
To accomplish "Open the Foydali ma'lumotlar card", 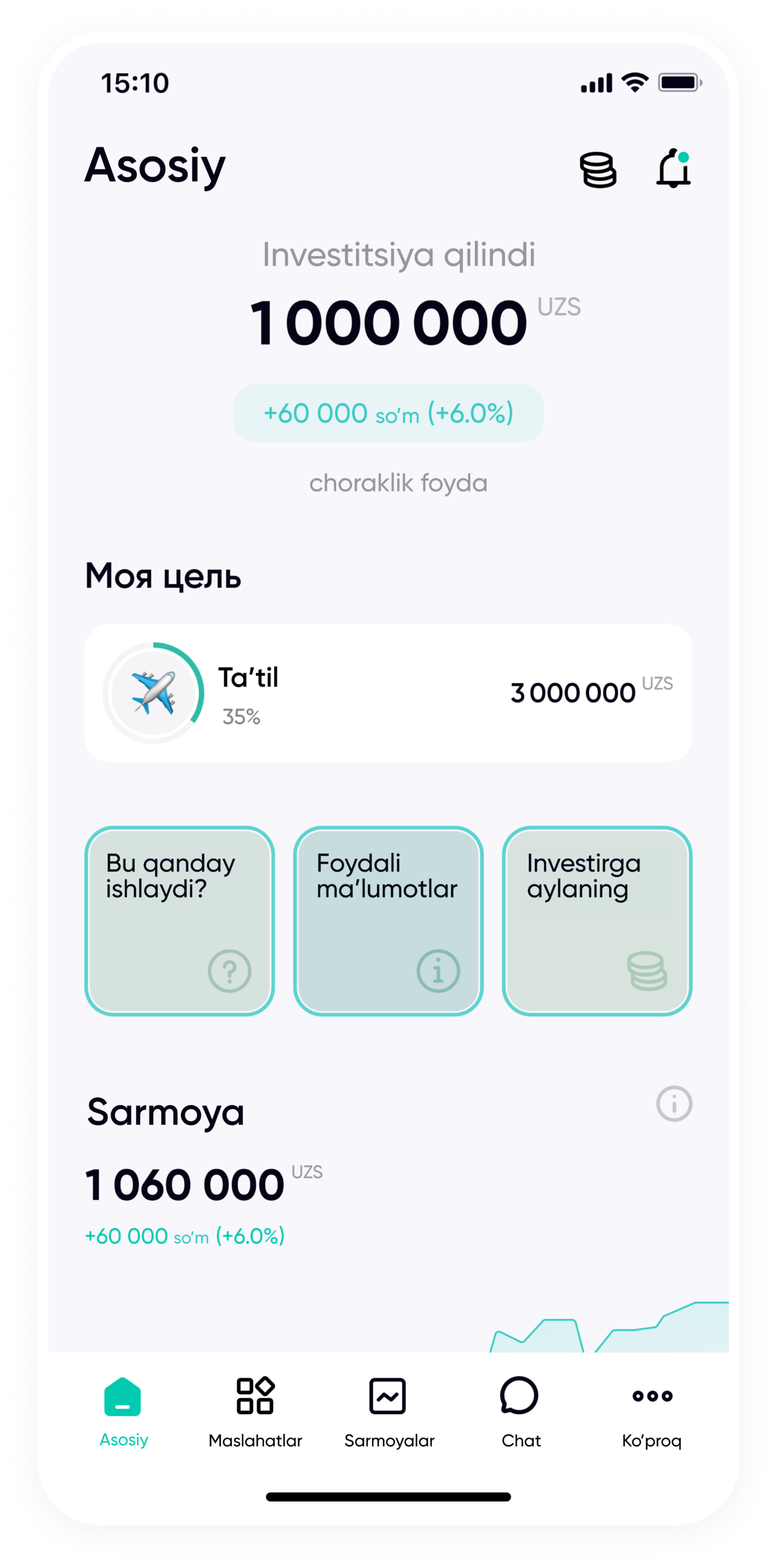I will (x=388, y=920).
